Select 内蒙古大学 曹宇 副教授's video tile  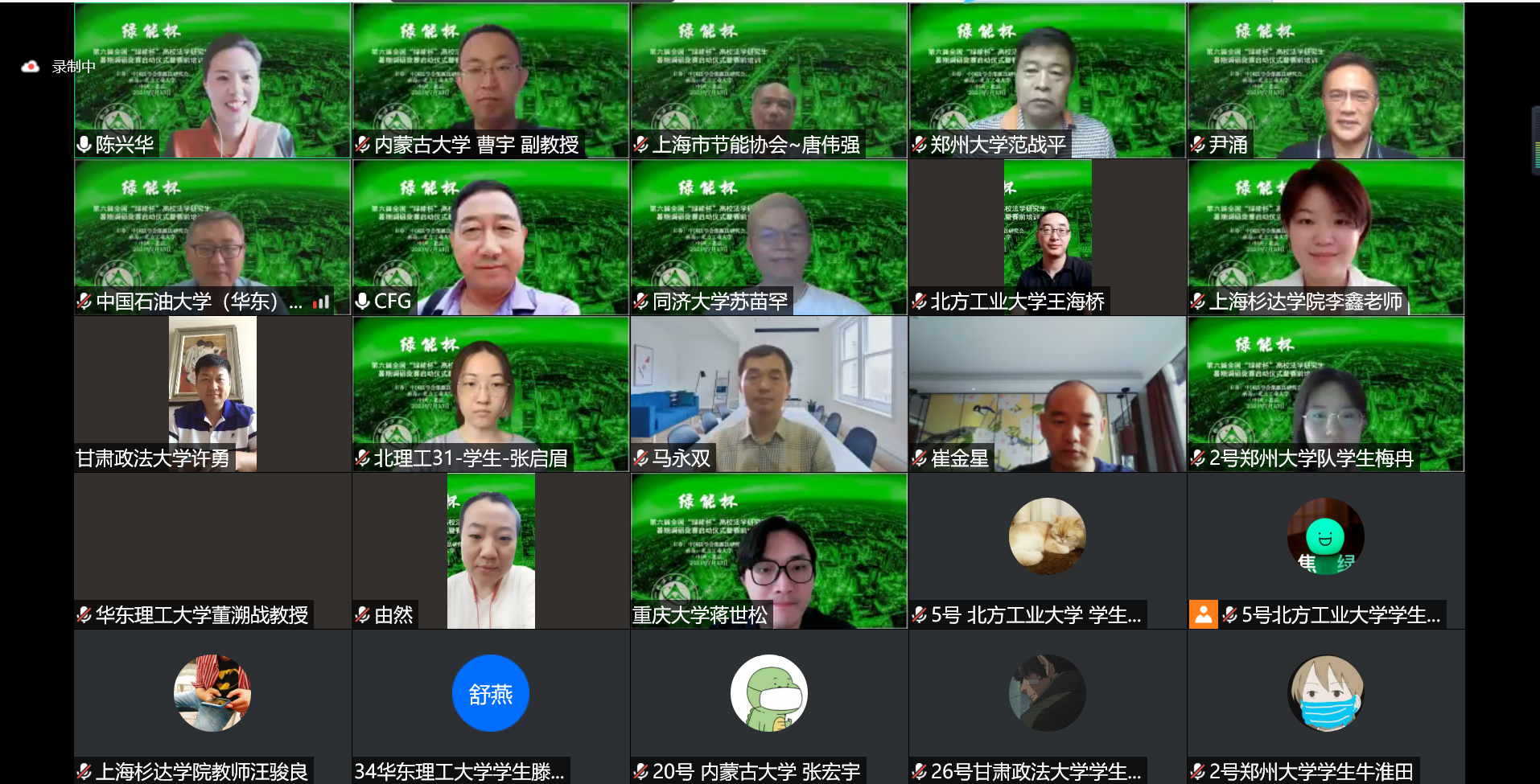[491, 80]
